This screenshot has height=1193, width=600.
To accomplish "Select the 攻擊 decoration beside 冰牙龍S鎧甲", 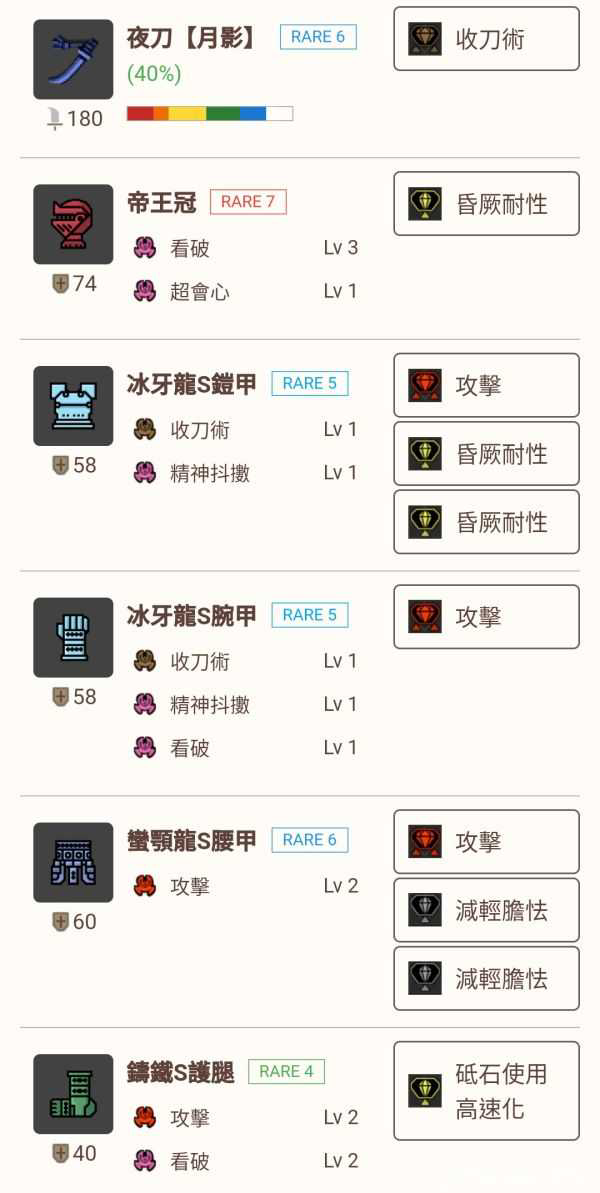I will pos(486,385).
